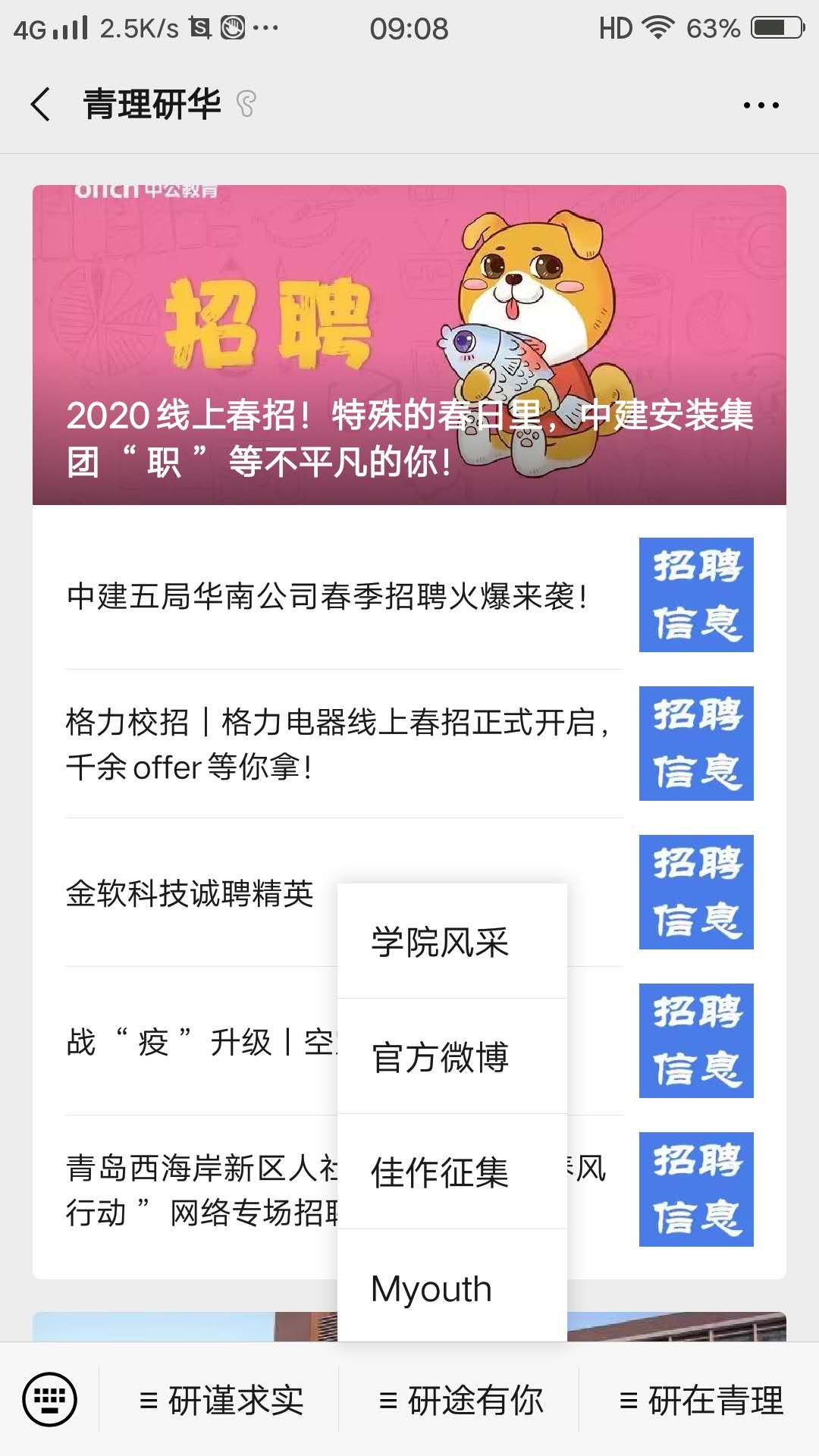The image size is (819, 1456).
Task: Open 格力校招 线上春招 article
Action: tap(337, 744)
